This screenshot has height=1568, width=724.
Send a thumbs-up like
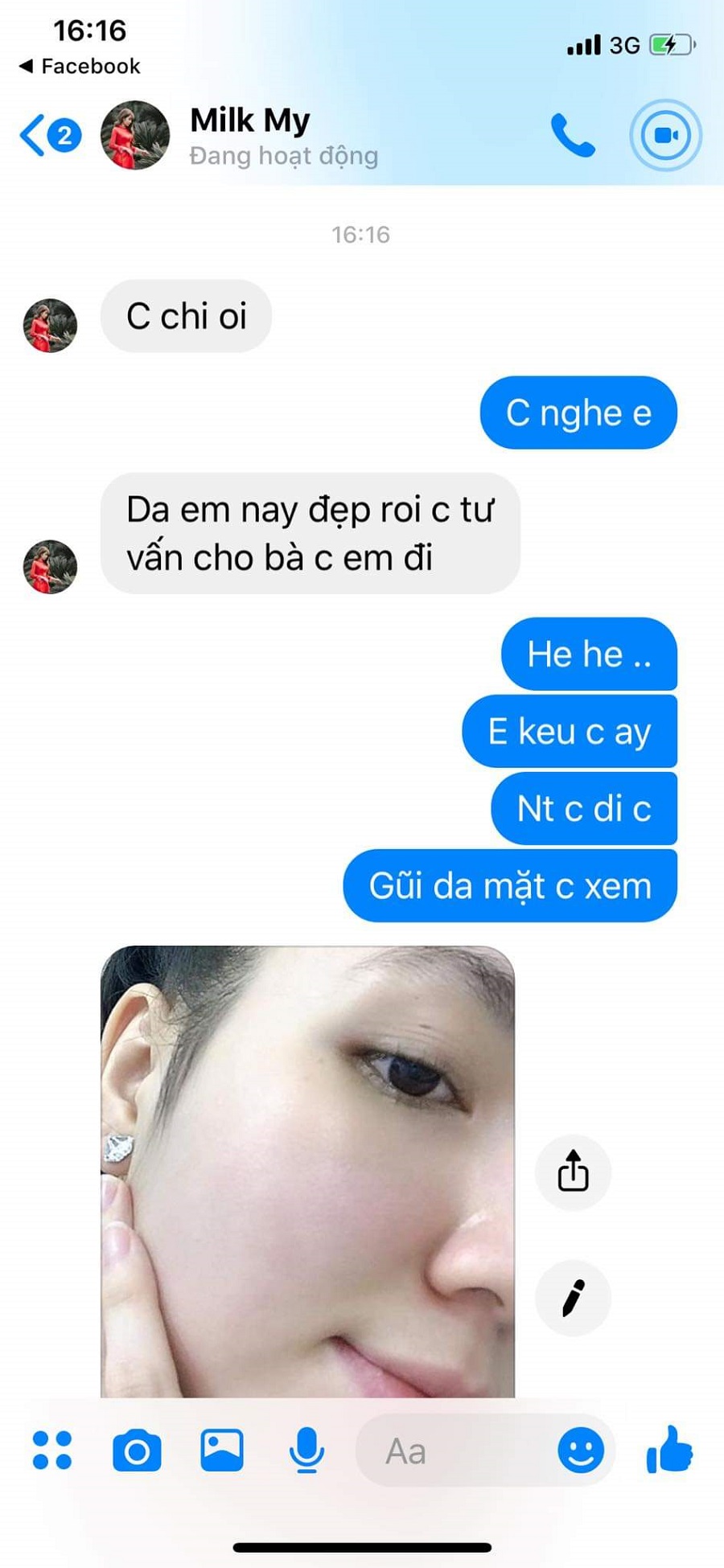coord(669,1449)
